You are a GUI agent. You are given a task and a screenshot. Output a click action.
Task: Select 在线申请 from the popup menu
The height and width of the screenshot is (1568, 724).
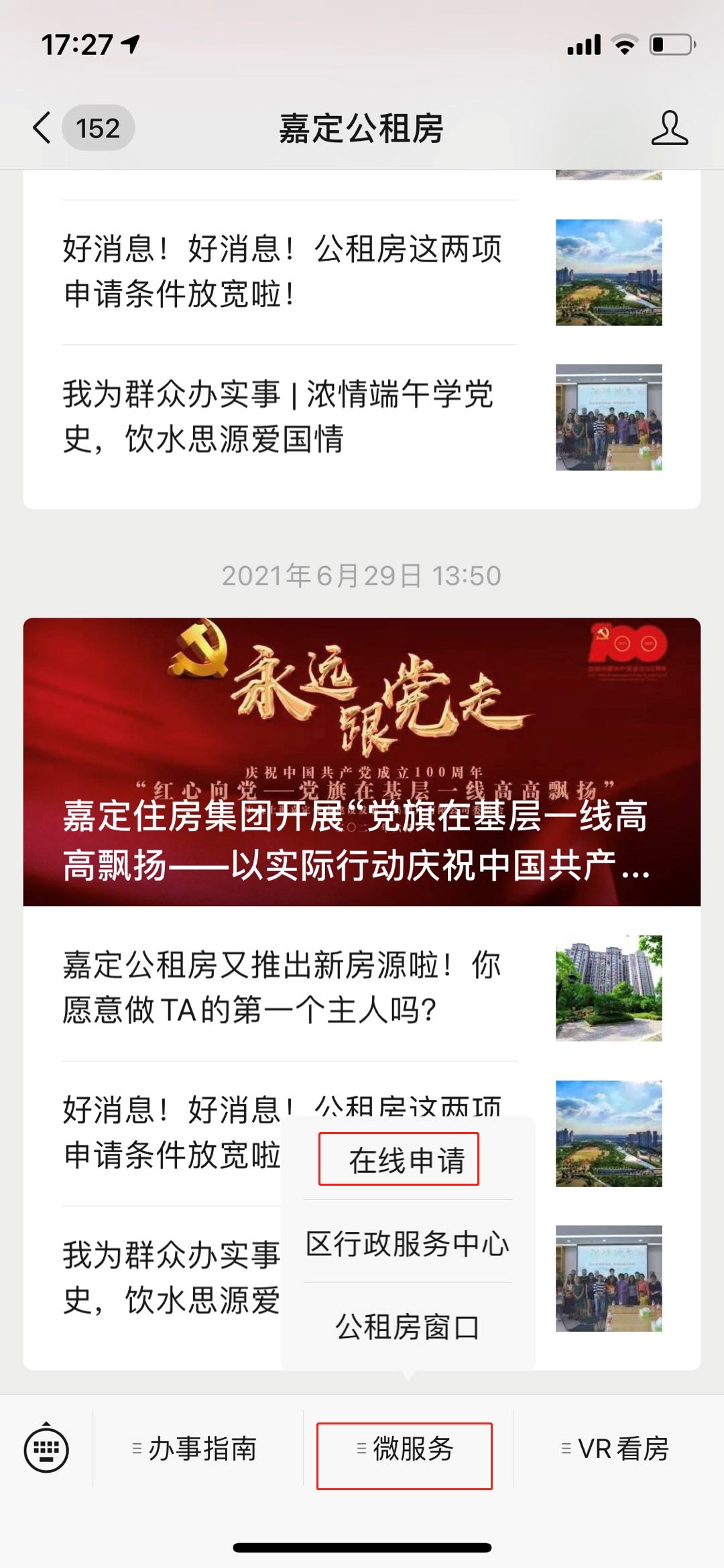pyautogui.click(x=406, y=1160)
